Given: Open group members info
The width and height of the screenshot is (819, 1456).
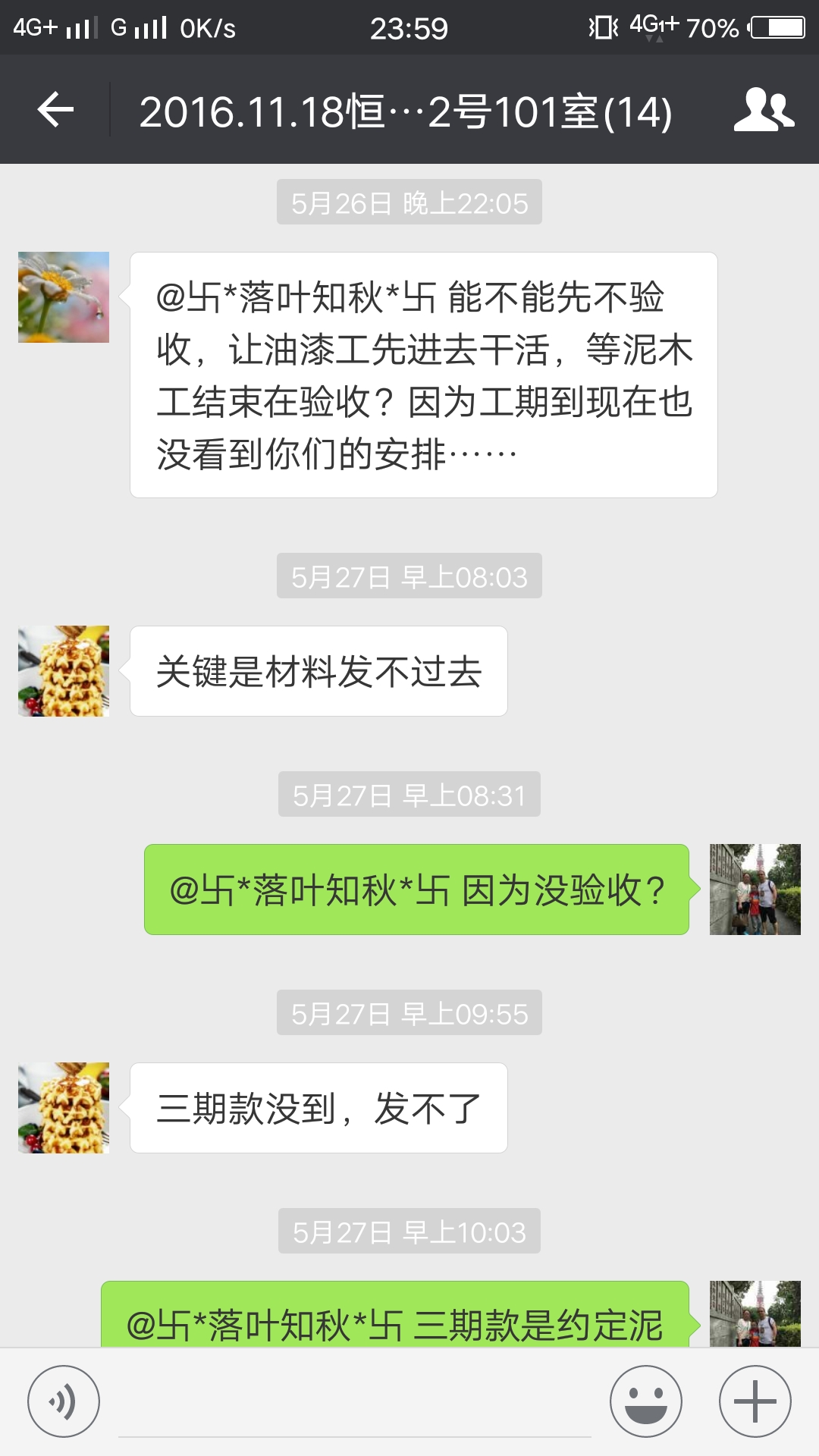Looking at the screenshot, I should coord(764,110).
